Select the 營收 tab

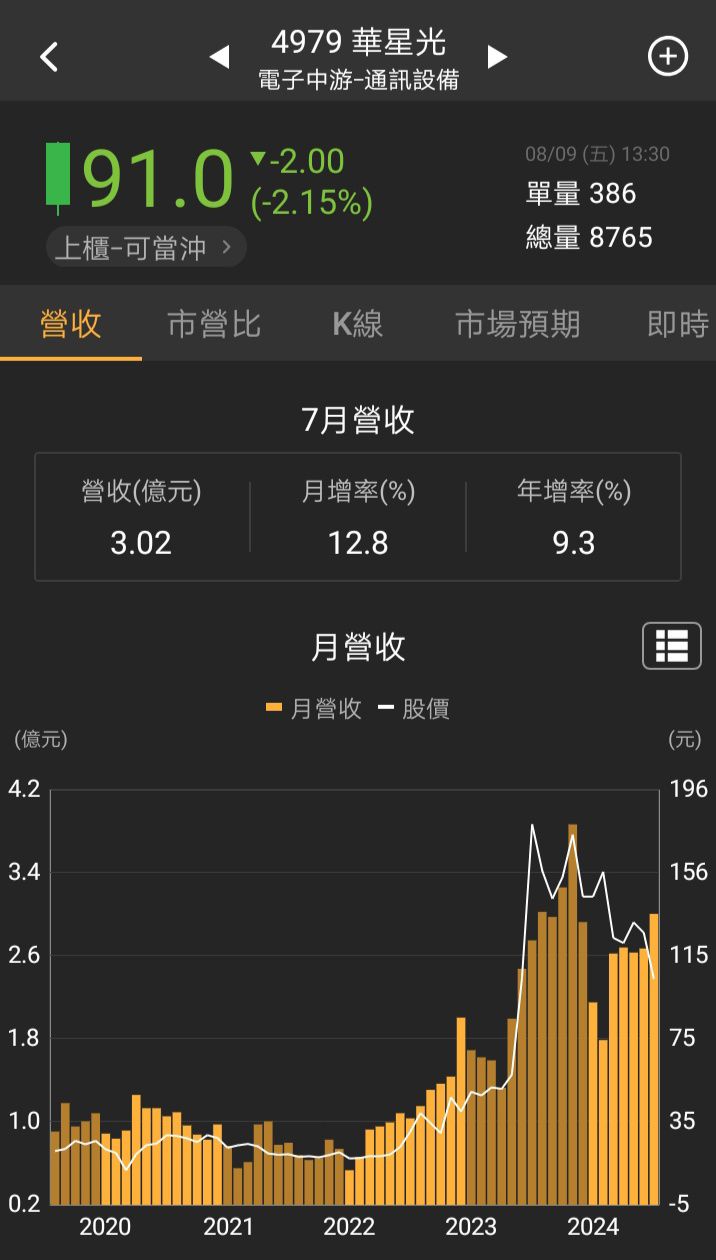71,324
